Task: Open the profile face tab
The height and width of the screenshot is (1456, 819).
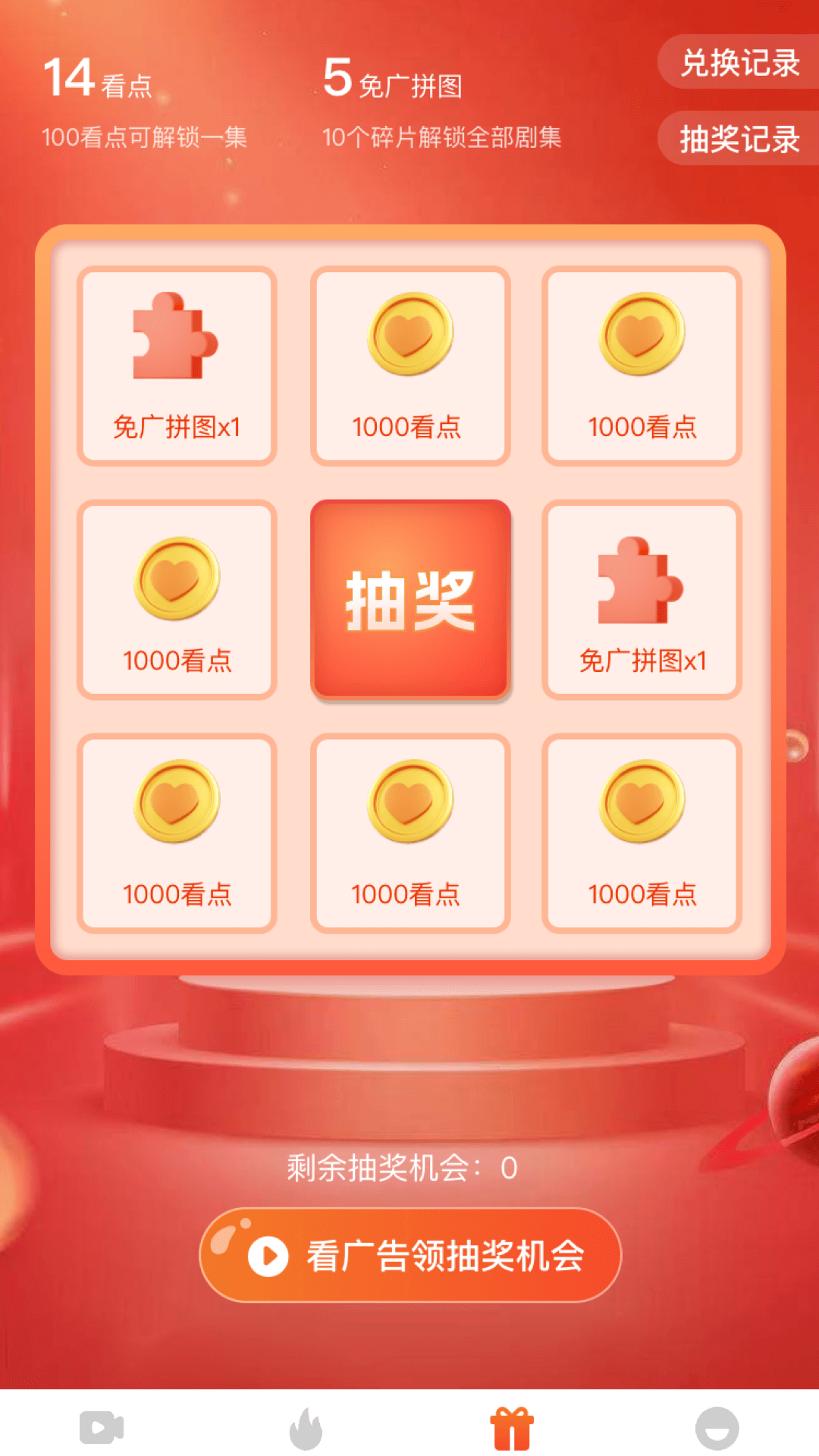Action: pyautogui.click(x=717, y=1427)
